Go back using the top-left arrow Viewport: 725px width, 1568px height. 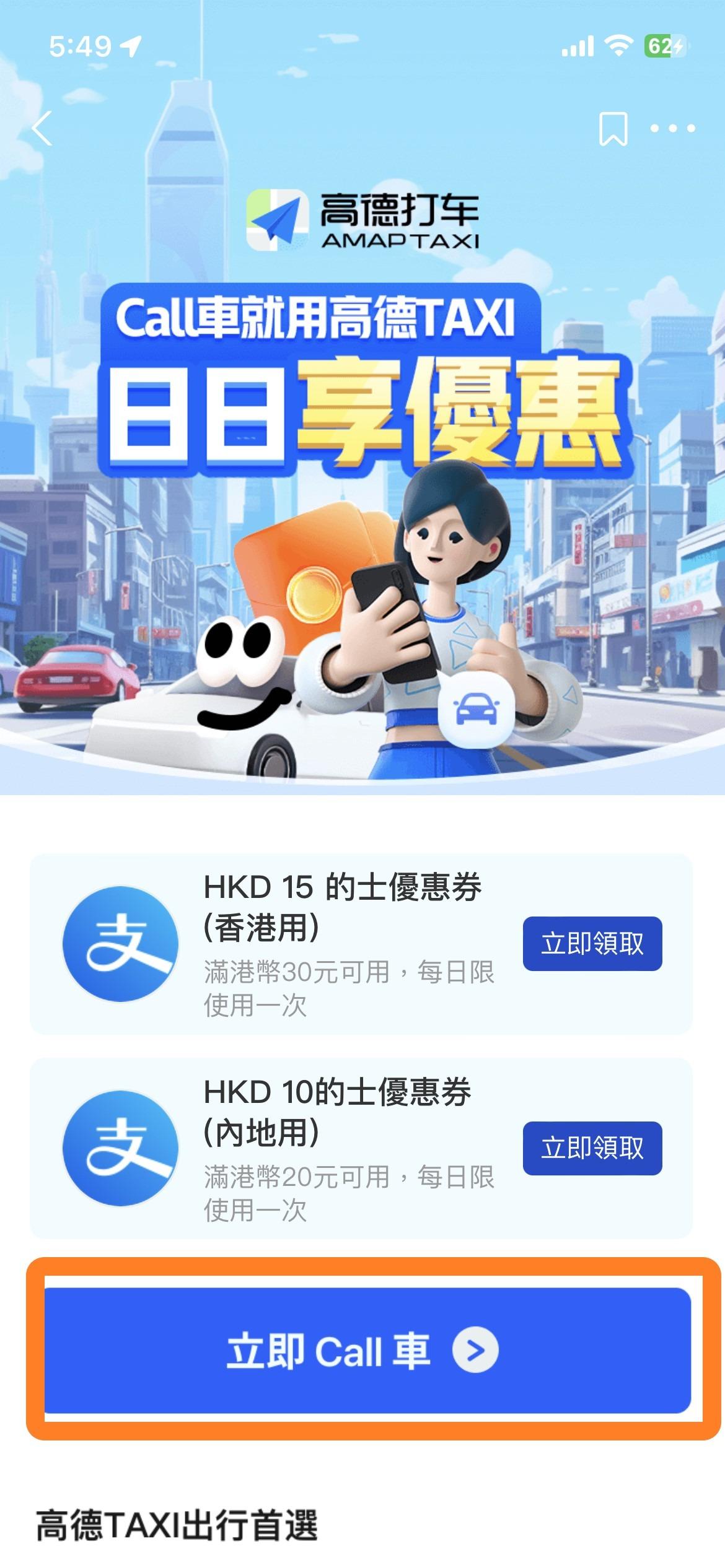(x=42, y=129)
